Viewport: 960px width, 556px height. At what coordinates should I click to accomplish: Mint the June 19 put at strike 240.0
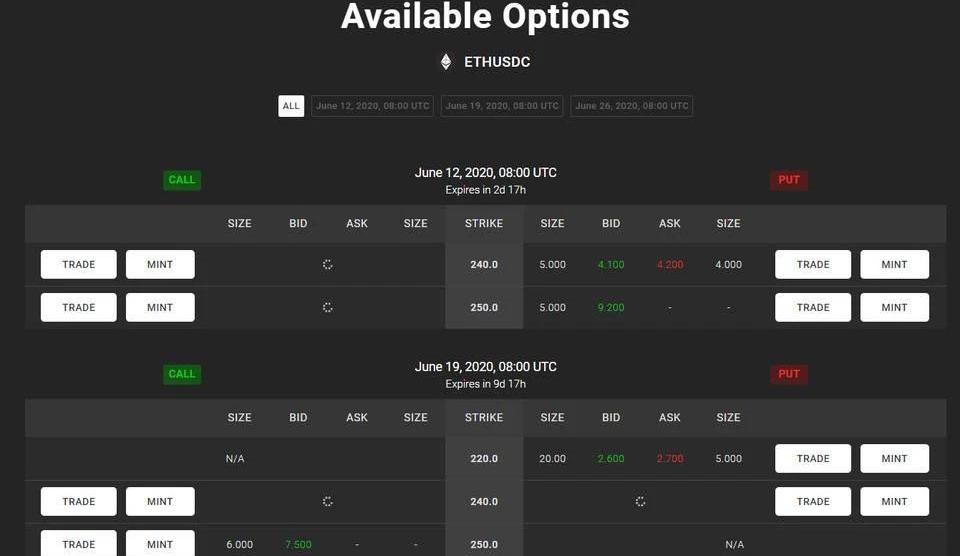point(894,502)
